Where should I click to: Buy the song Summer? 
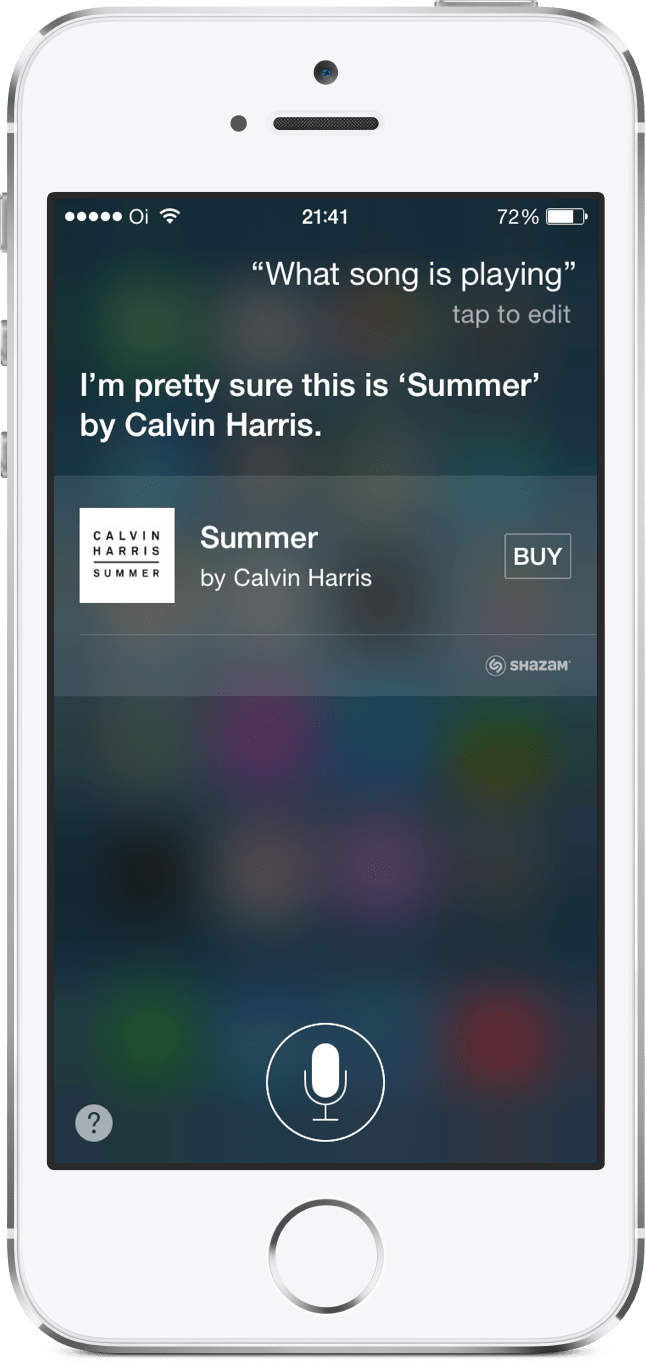(537, 556)
